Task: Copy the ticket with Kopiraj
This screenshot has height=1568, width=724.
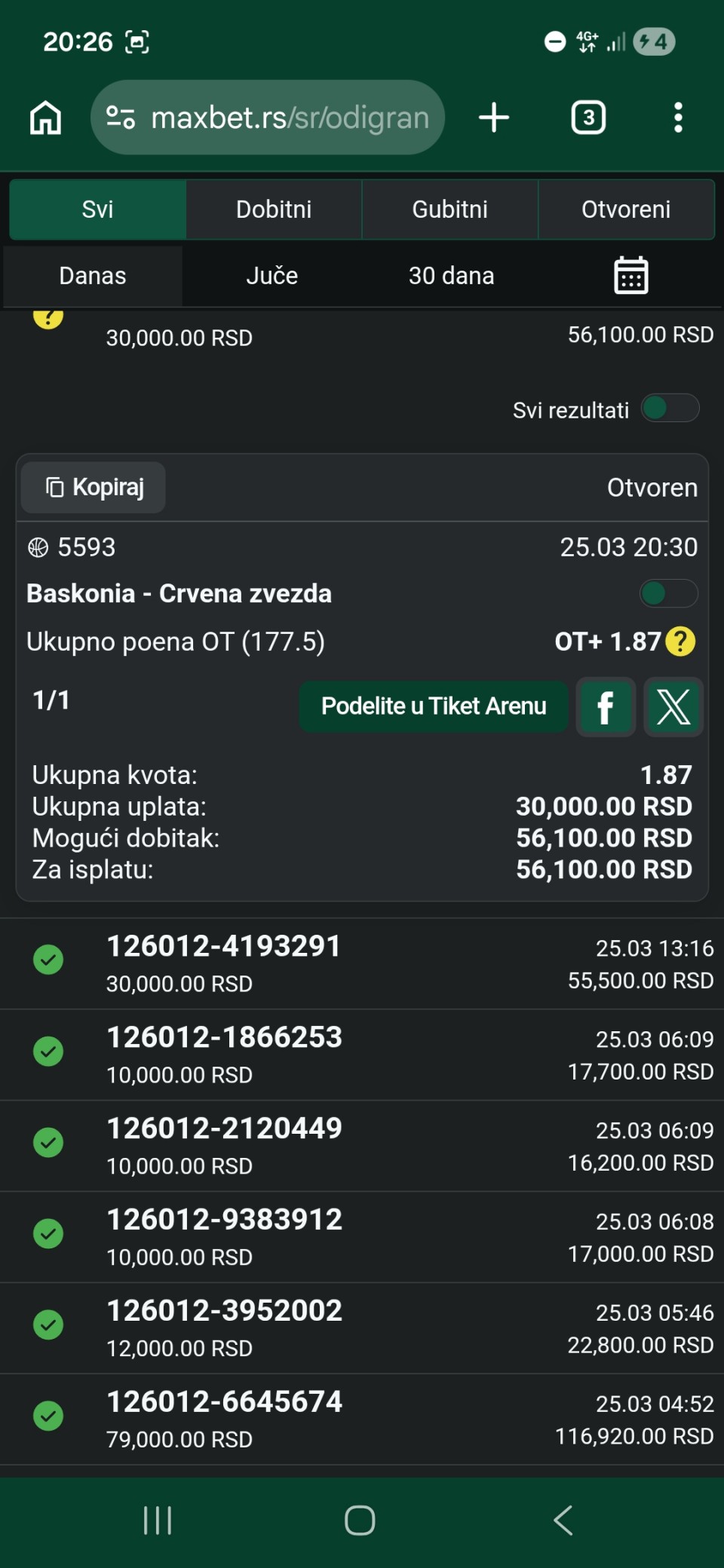Action: point(94,488)
